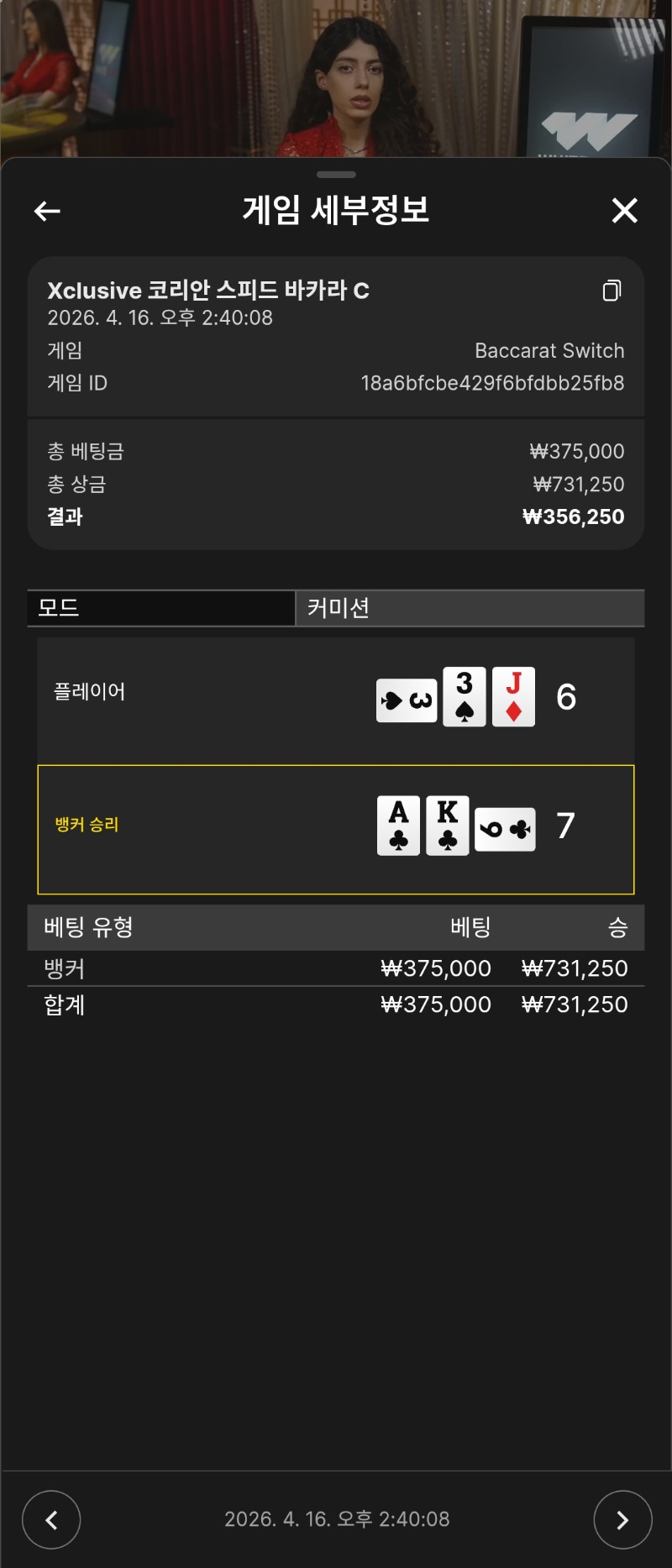This screenshot has width=672, height=1568.
Task: Go to the previous game round
Action: 51,1519
